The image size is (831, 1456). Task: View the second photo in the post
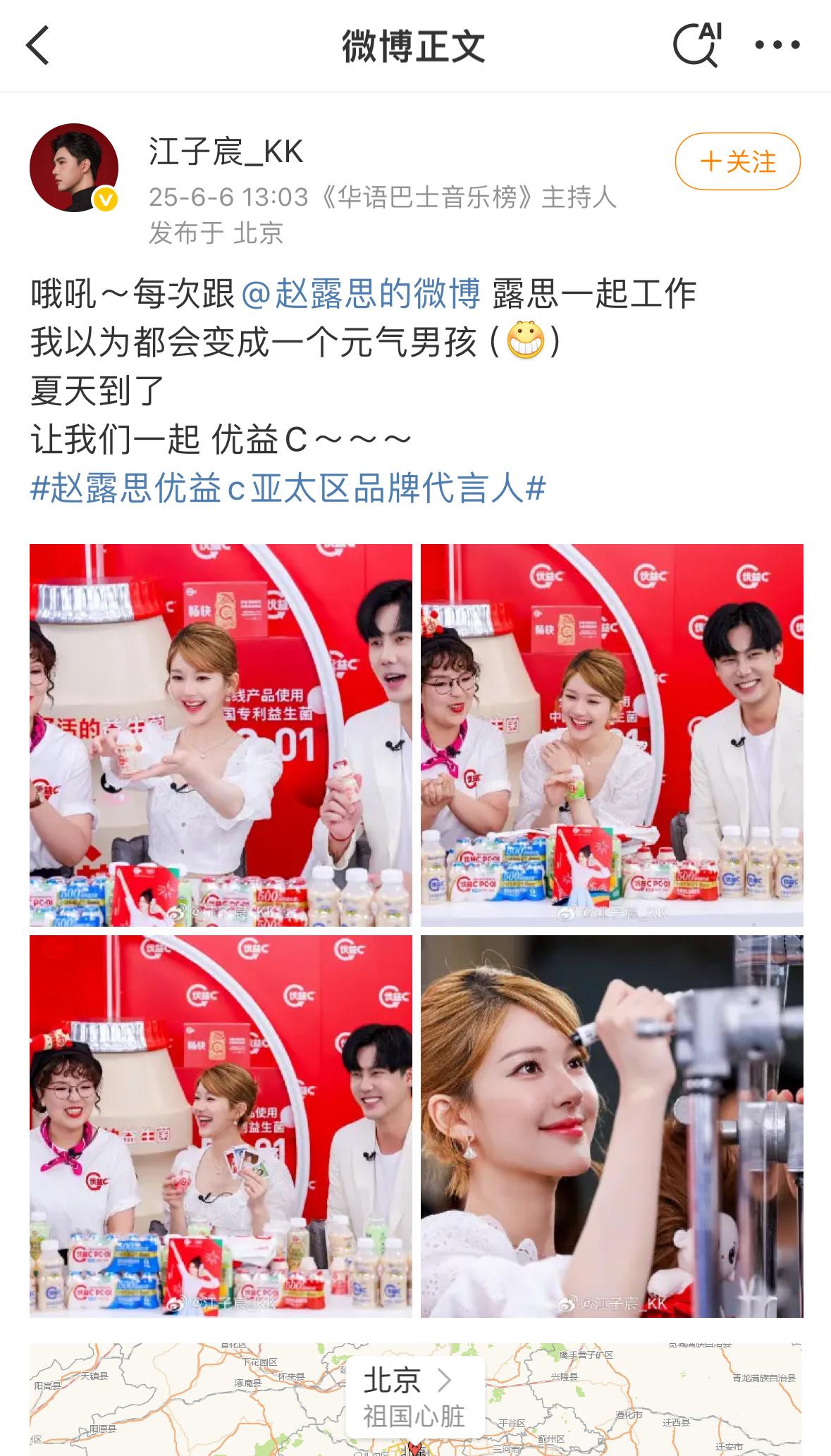612,735
